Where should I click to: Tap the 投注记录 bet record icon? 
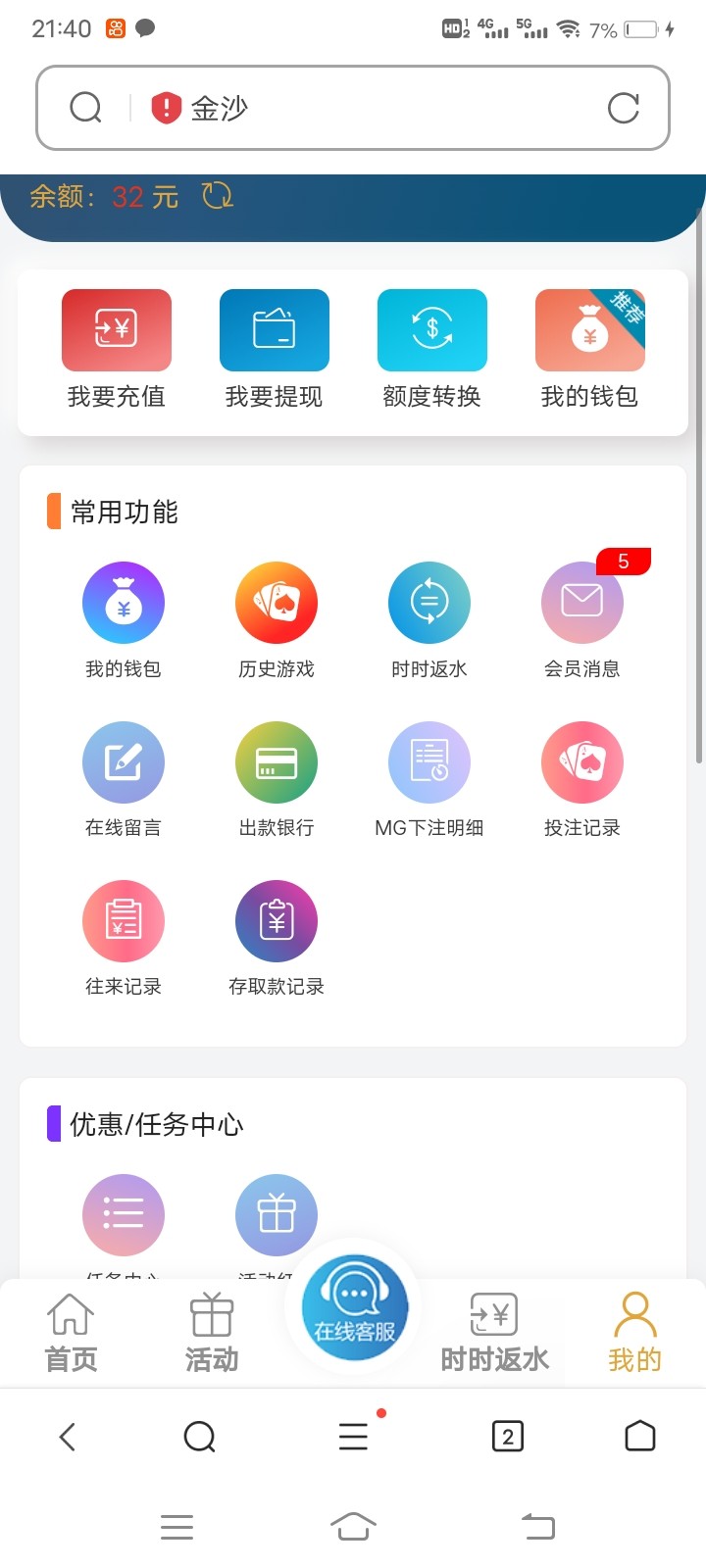(582, 761)
